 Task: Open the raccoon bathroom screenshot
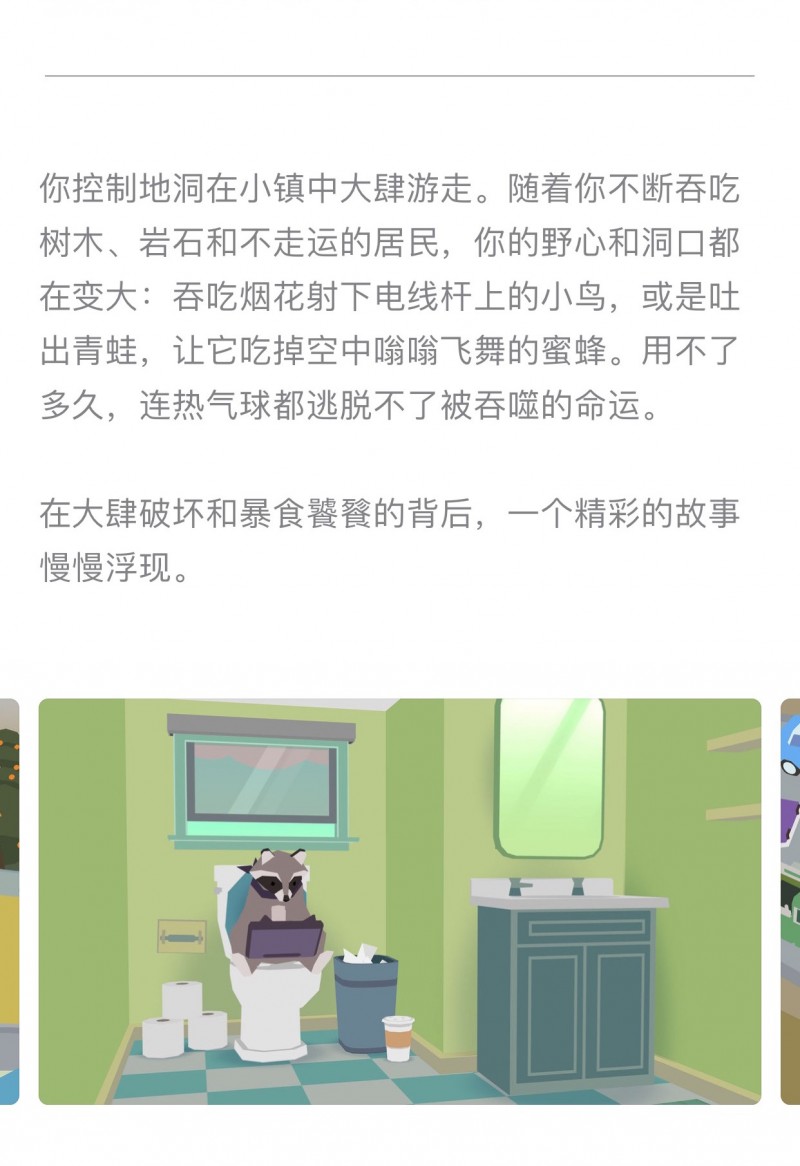click(400, 900)
